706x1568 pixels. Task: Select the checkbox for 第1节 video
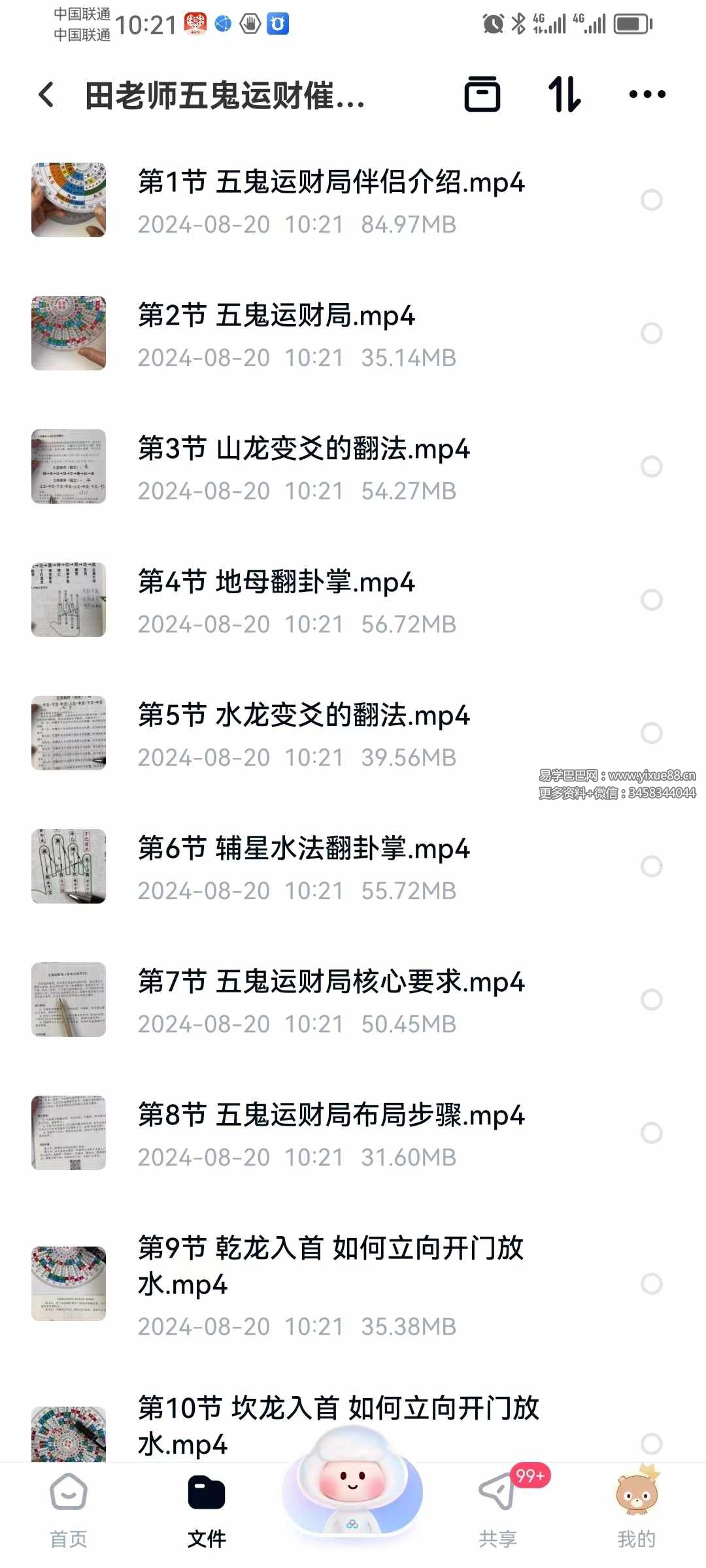coord(652,200)
